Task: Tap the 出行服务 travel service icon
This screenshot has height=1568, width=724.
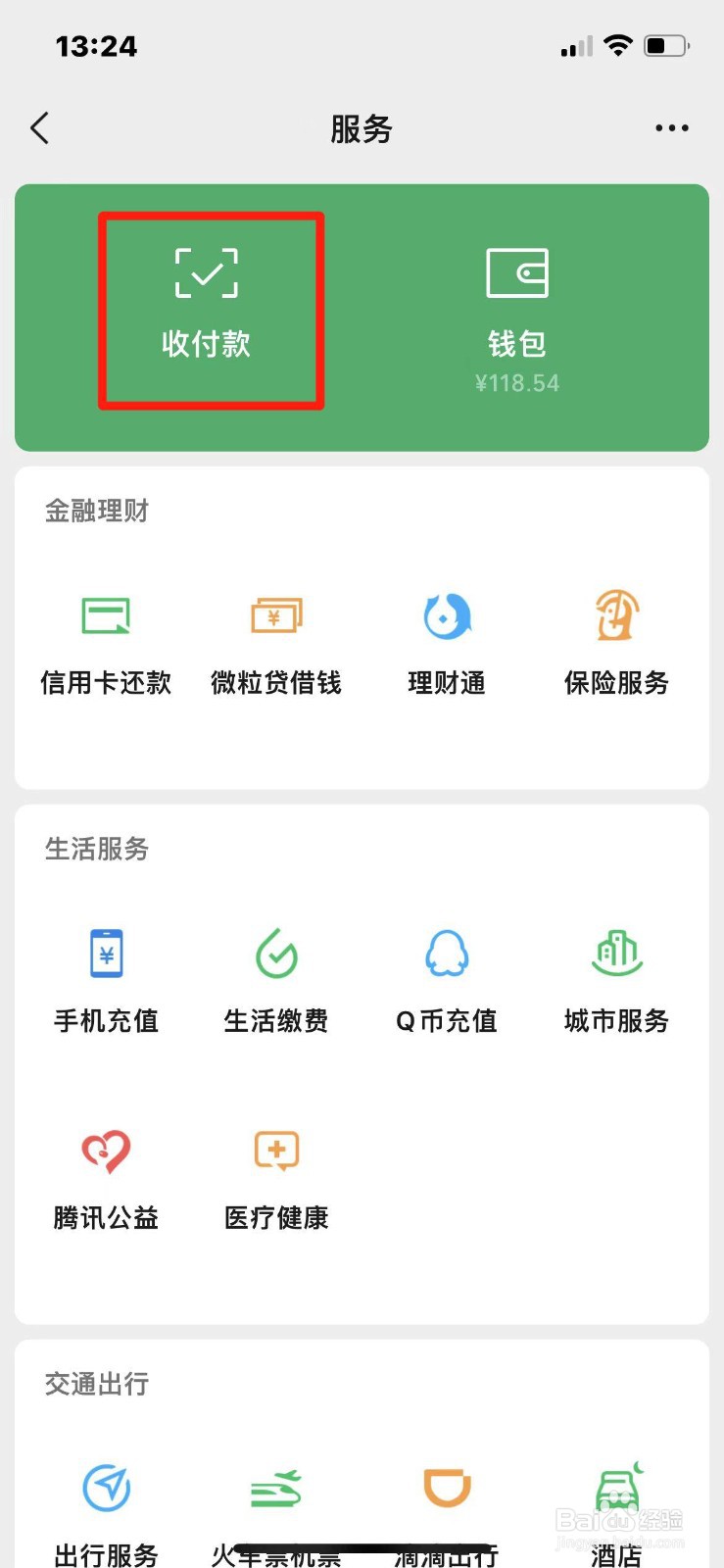Action: pos(106,1489)
